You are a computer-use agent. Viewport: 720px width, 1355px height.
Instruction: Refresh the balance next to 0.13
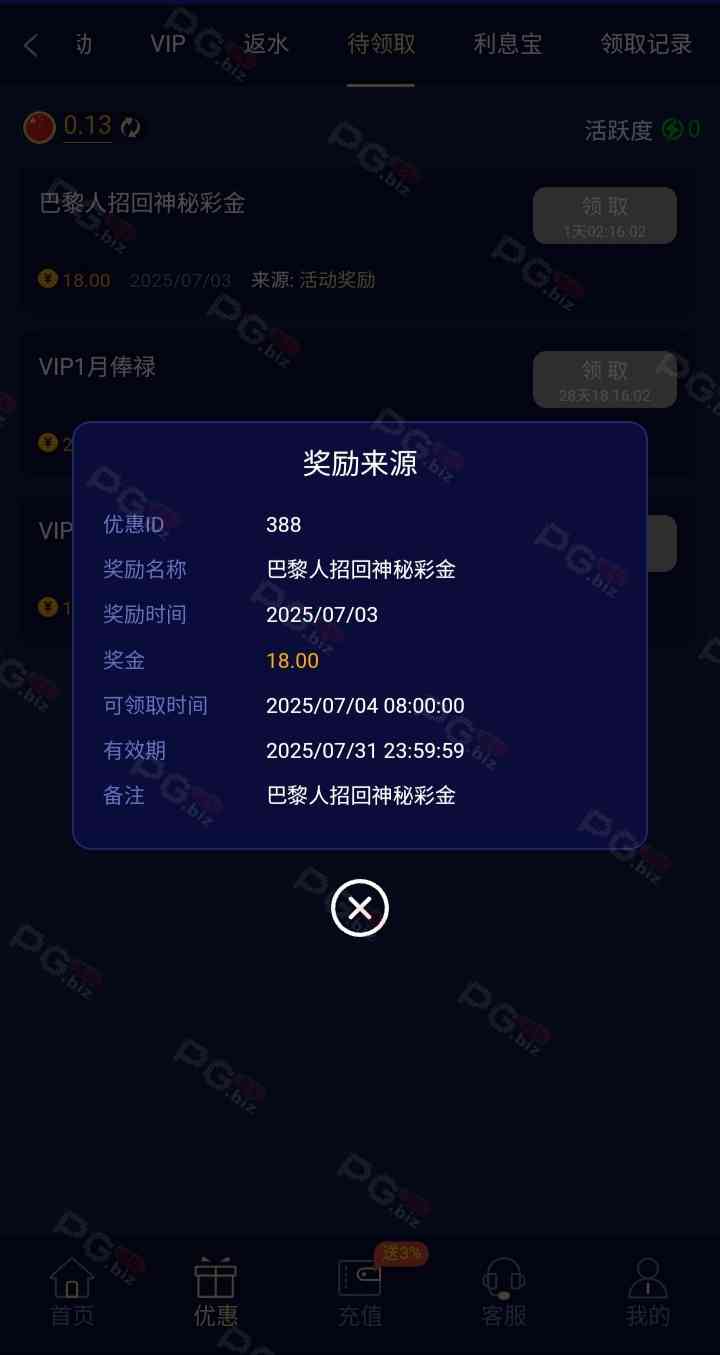[x=131, y=127]
